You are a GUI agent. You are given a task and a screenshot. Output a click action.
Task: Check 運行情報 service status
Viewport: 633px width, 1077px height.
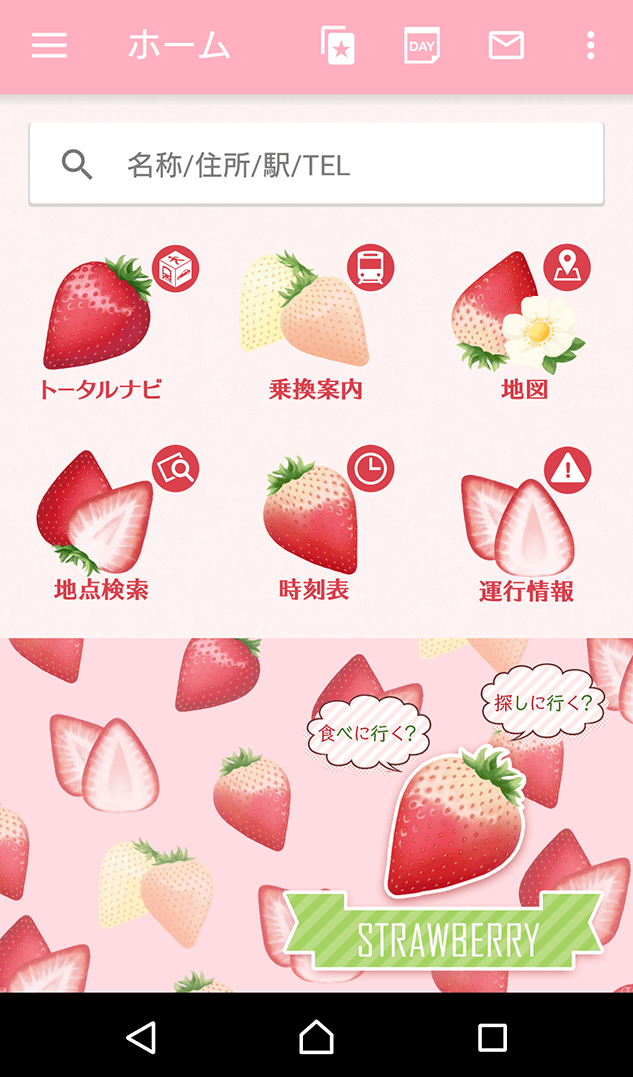(524, 522)
